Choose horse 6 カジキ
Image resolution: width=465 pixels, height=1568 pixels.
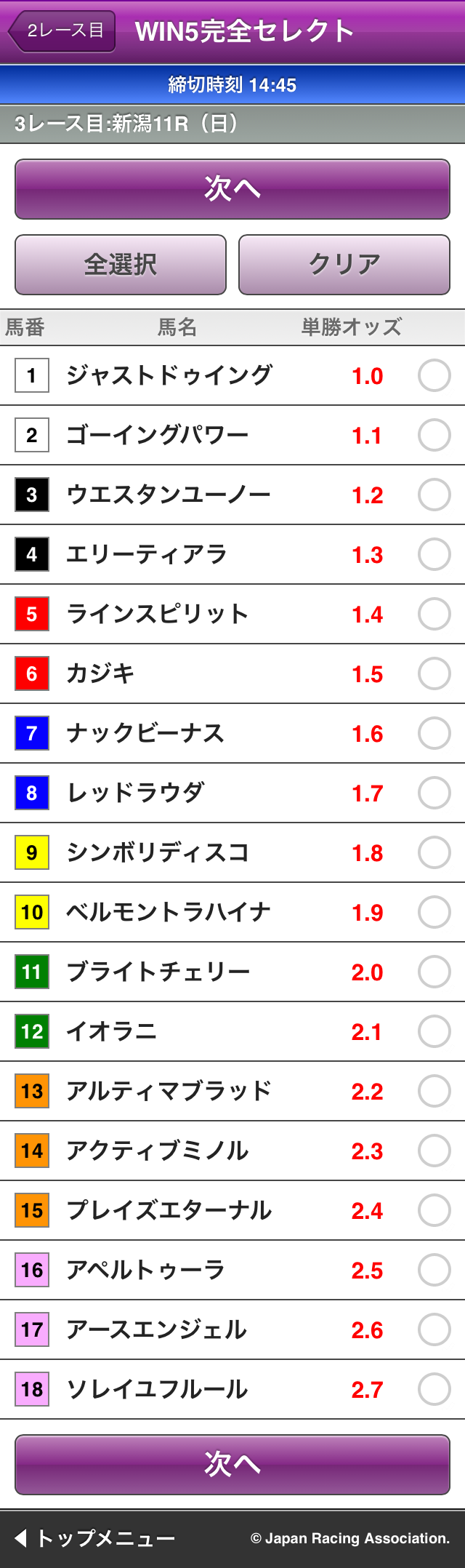click(434, 674)
